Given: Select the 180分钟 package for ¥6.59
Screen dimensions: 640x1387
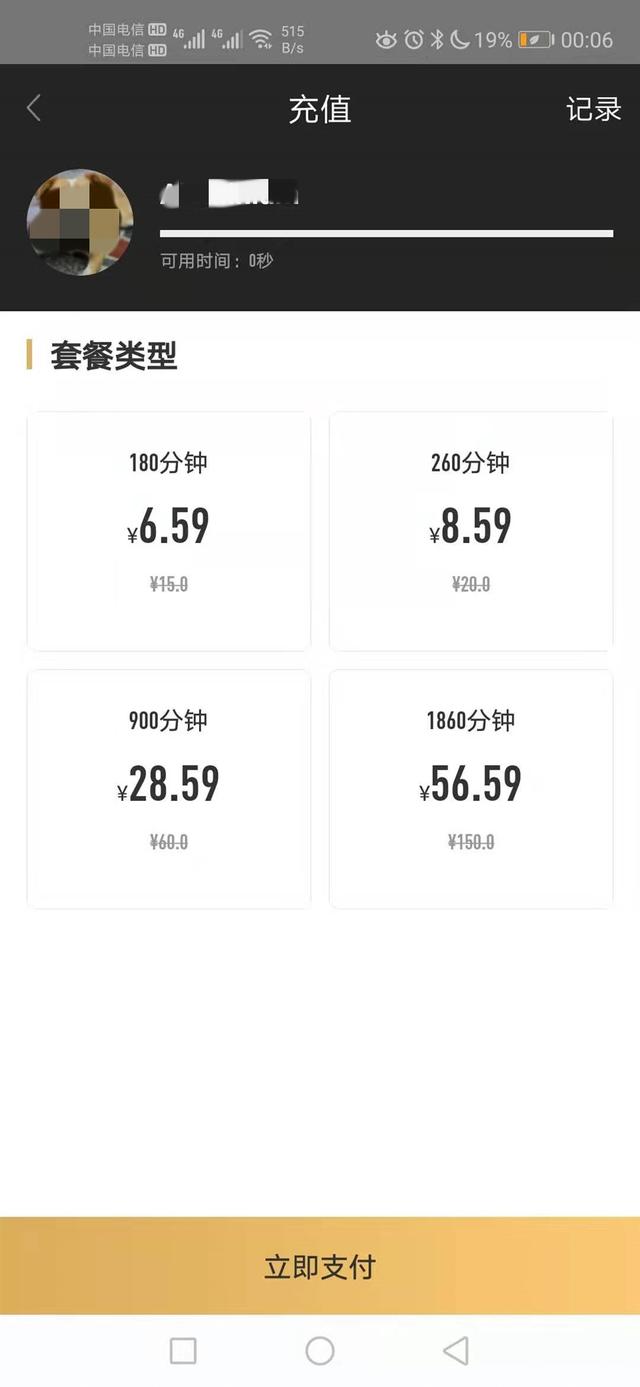Looking at the screenshot, I should click(168, 531).
